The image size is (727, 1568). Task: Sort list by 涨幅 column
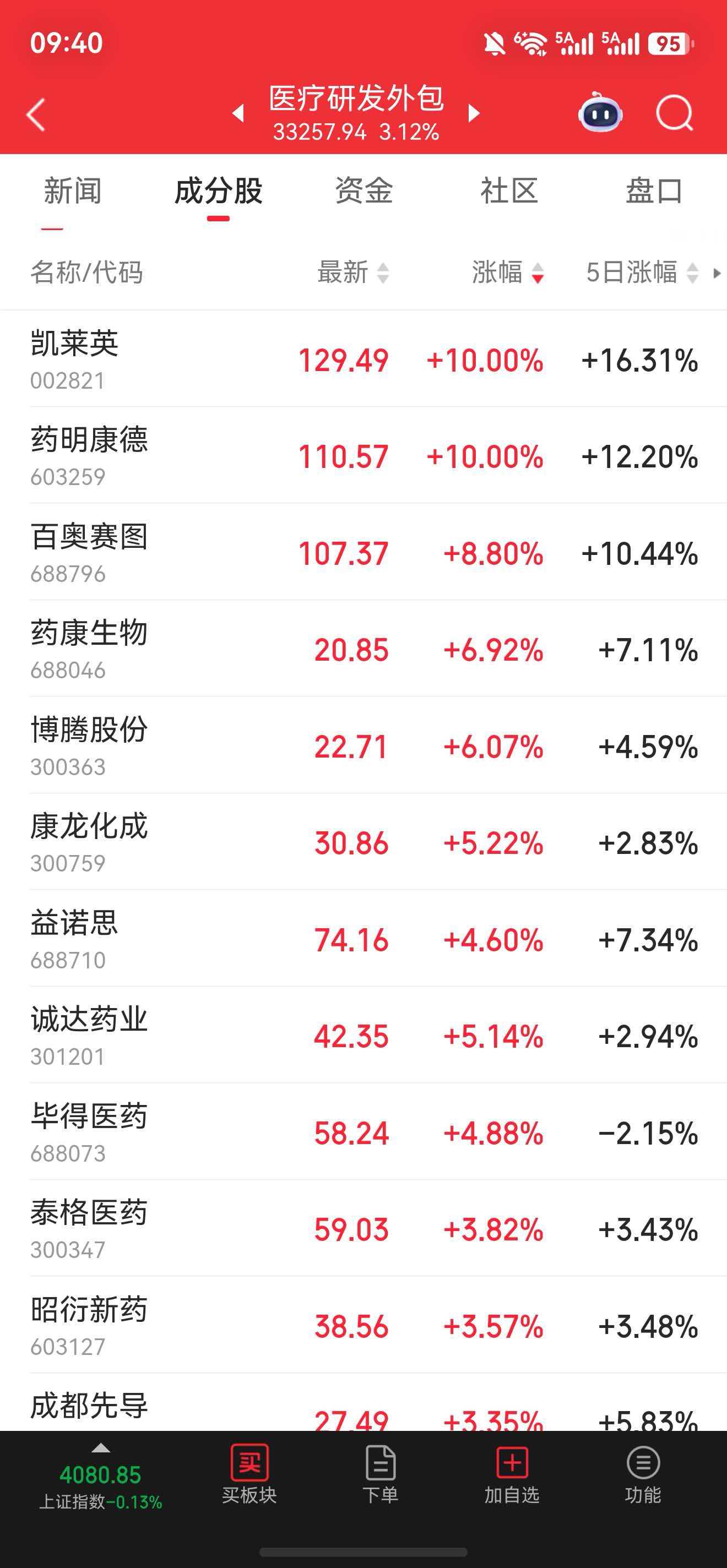tap(507, 272)
